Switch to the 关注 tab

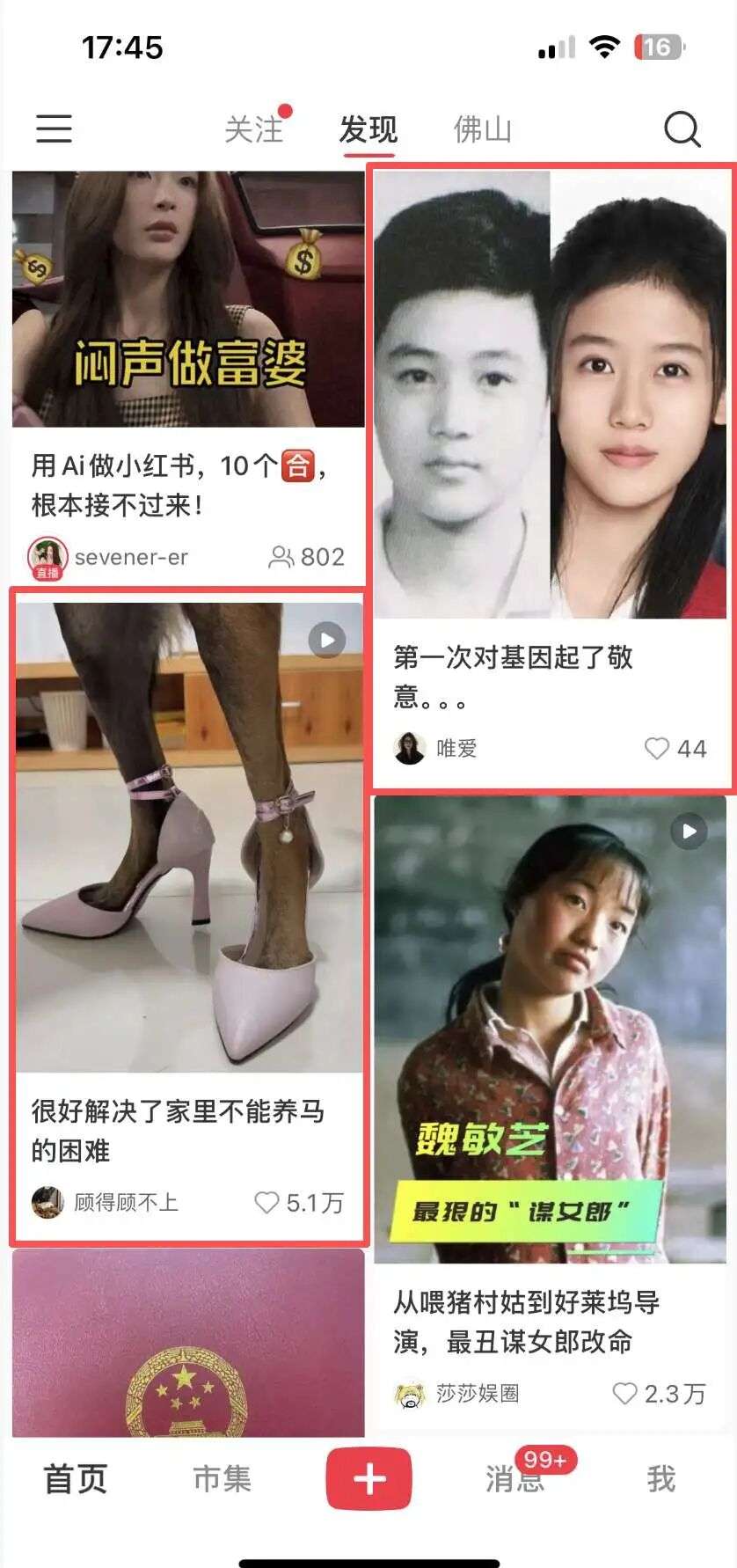coord(254,129)
